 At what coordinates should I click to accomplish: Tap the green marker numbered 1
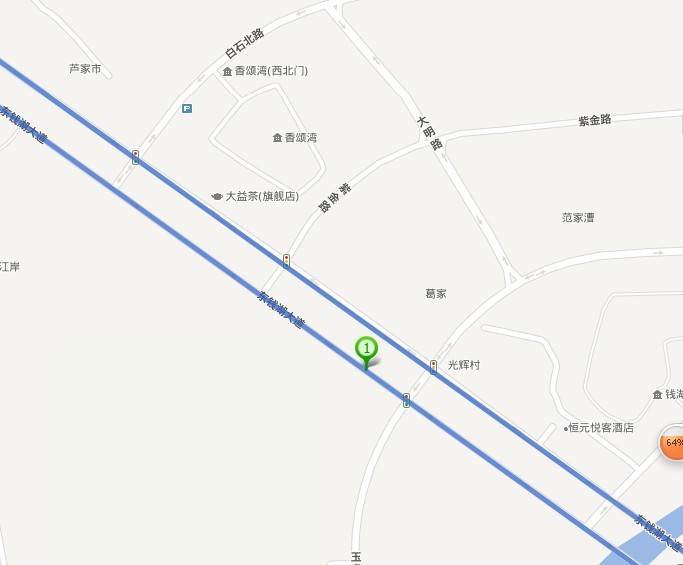(367, 349)
